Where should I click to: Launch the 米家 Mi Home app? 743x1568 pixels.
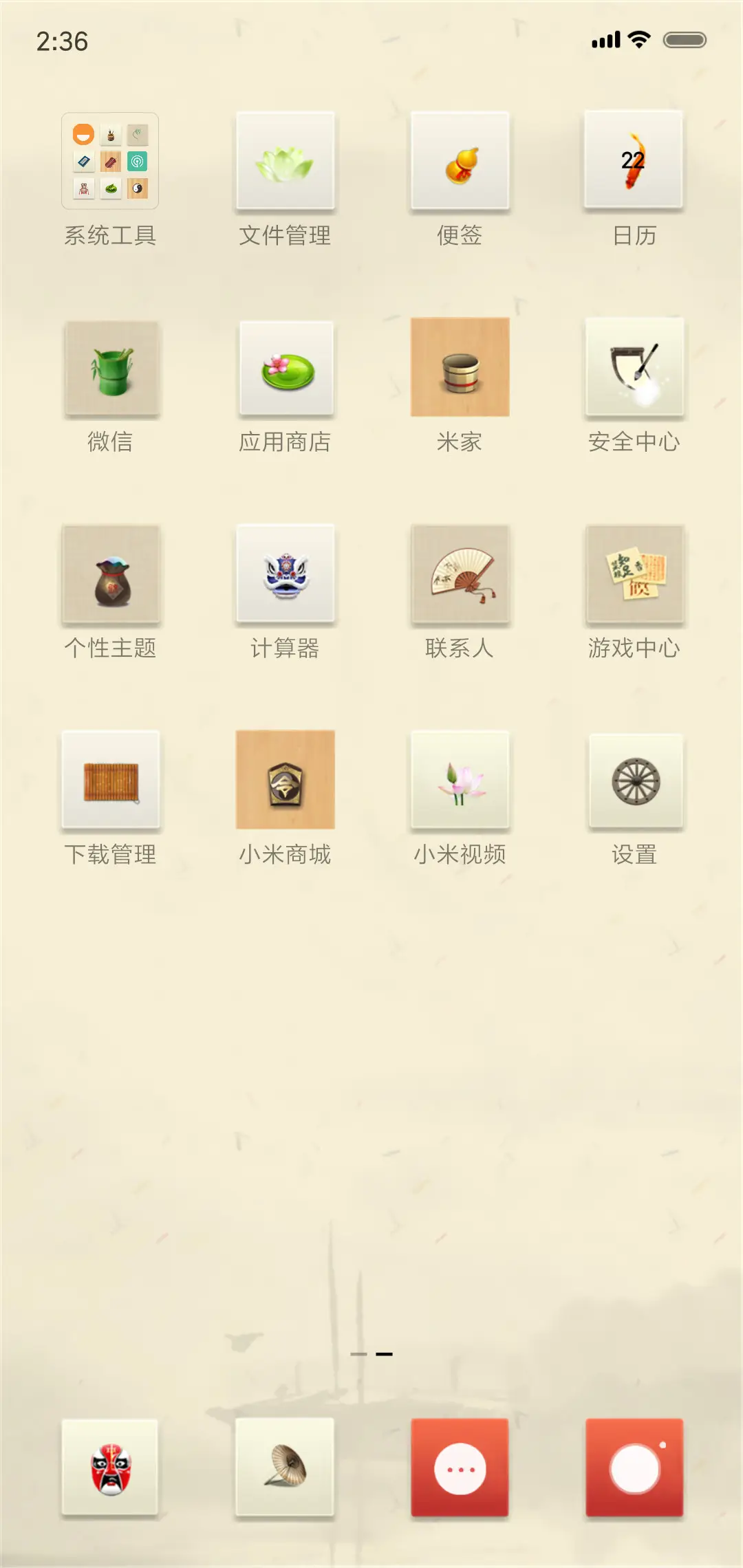(460, 368)
